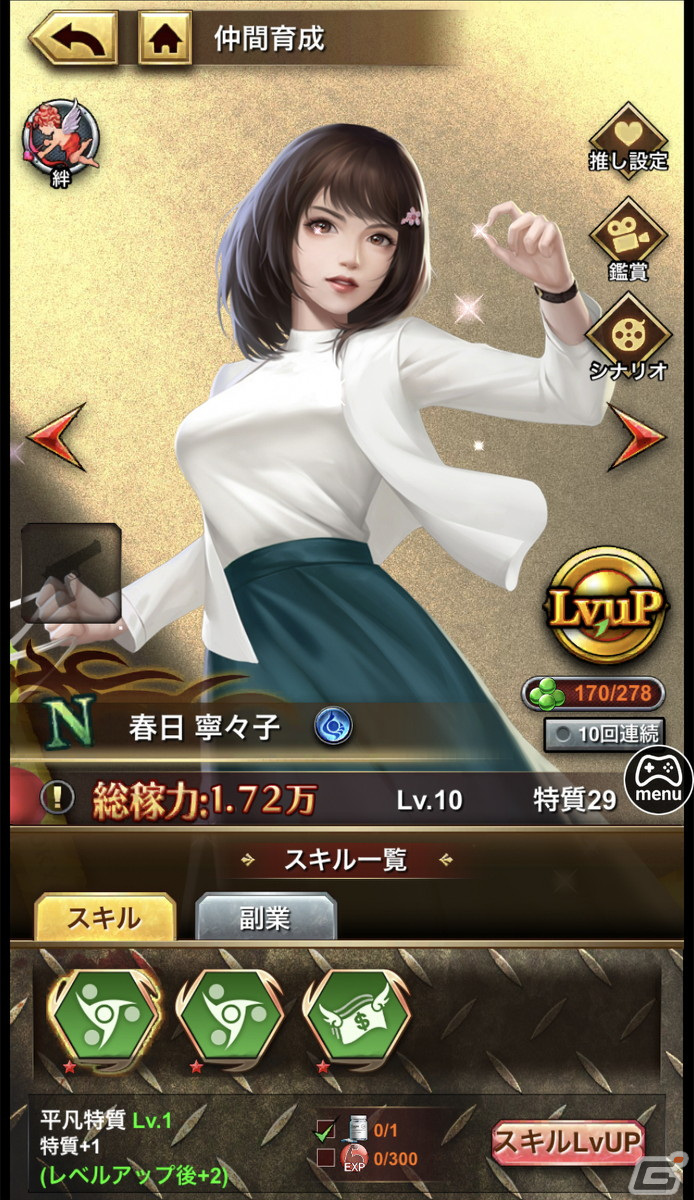Show the next character with right arrow
Screen dimensions: 694x1200
[637, 436]
